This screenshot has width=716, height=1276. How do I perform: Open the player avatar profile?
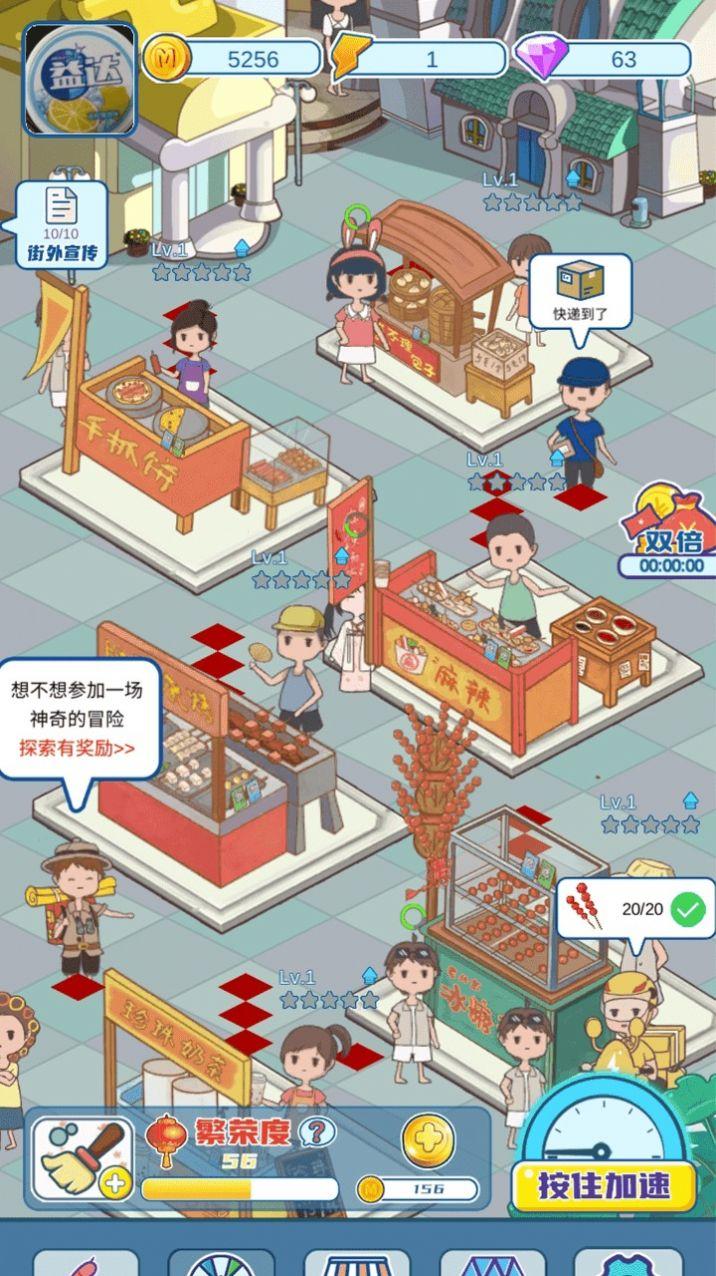[x=80, y=79]
